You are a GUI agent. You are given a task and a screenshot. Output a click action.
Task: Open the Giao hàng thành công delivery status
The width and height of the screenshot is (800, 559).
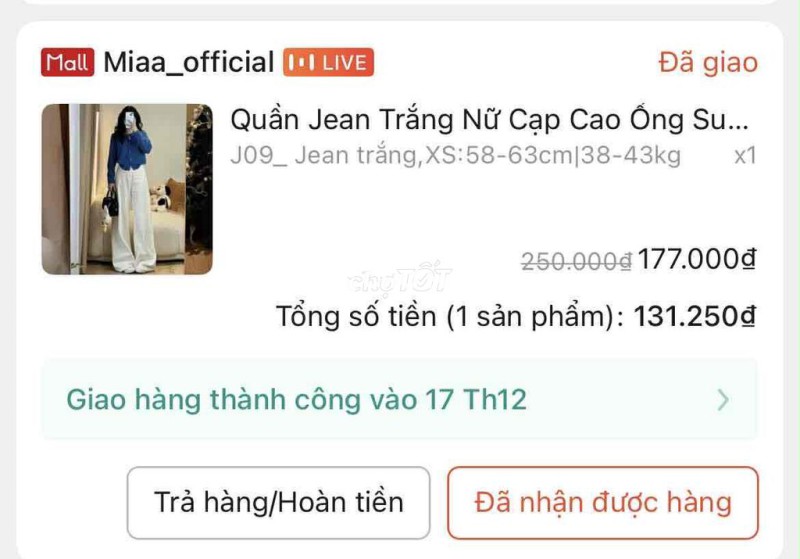[398, 400]
